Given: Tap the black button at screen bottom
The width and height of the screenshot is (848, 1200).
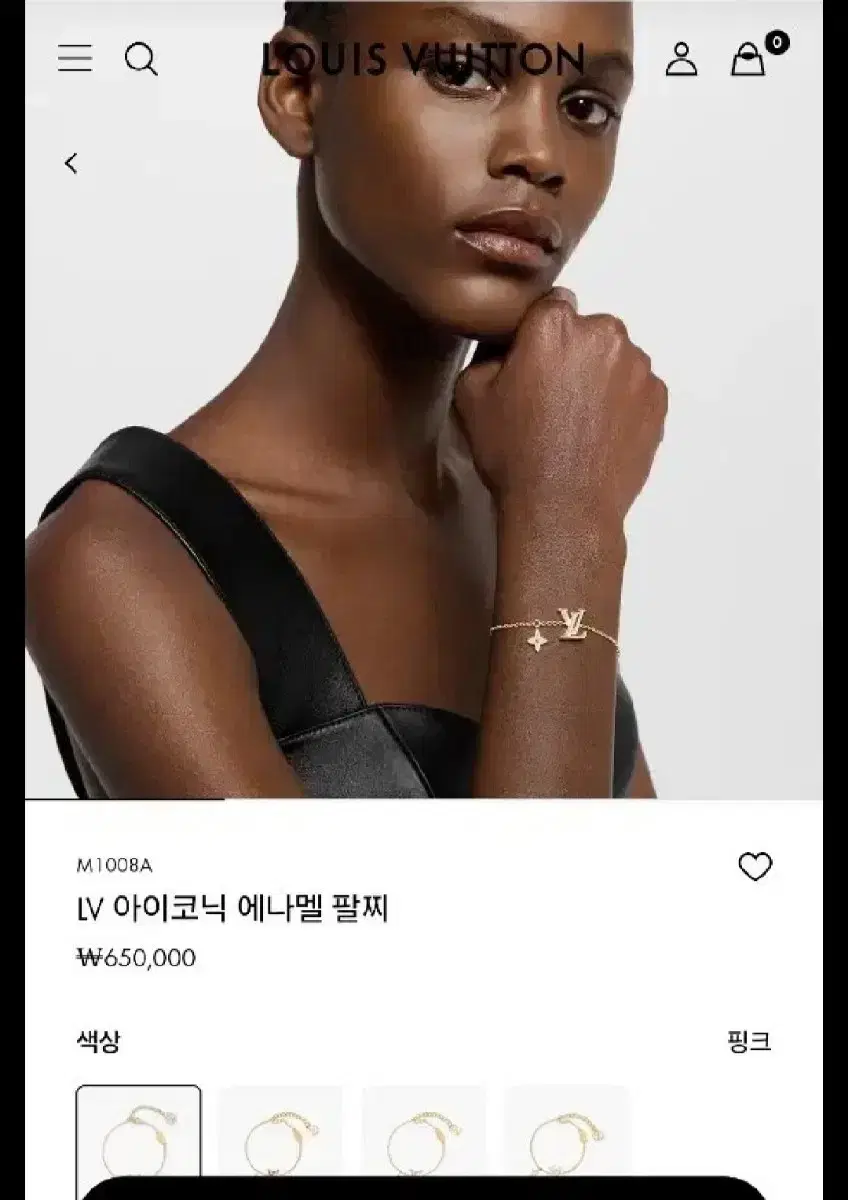Looking at the screenshot, I should [x=424, y=1190].
